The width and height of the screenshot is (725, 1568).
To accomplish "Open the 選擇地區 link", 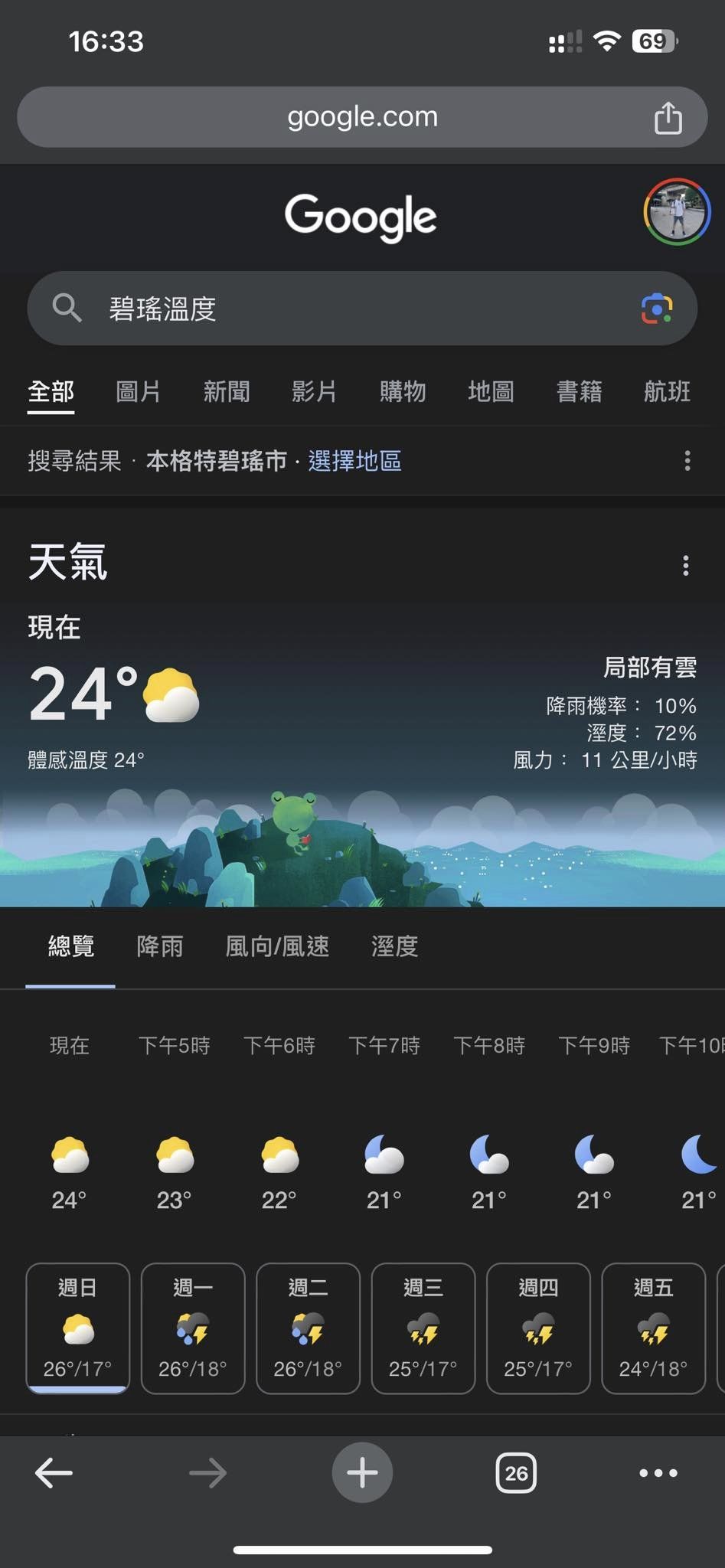I will point(355,461).
